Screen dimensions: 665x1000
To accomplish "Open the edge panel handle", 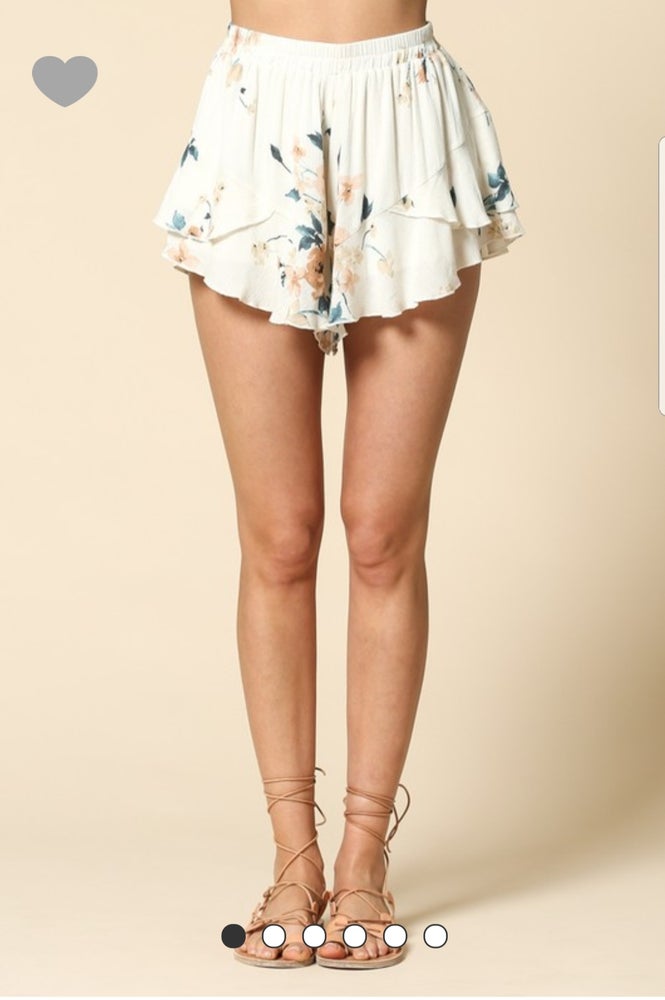I will tap(661, 276).
